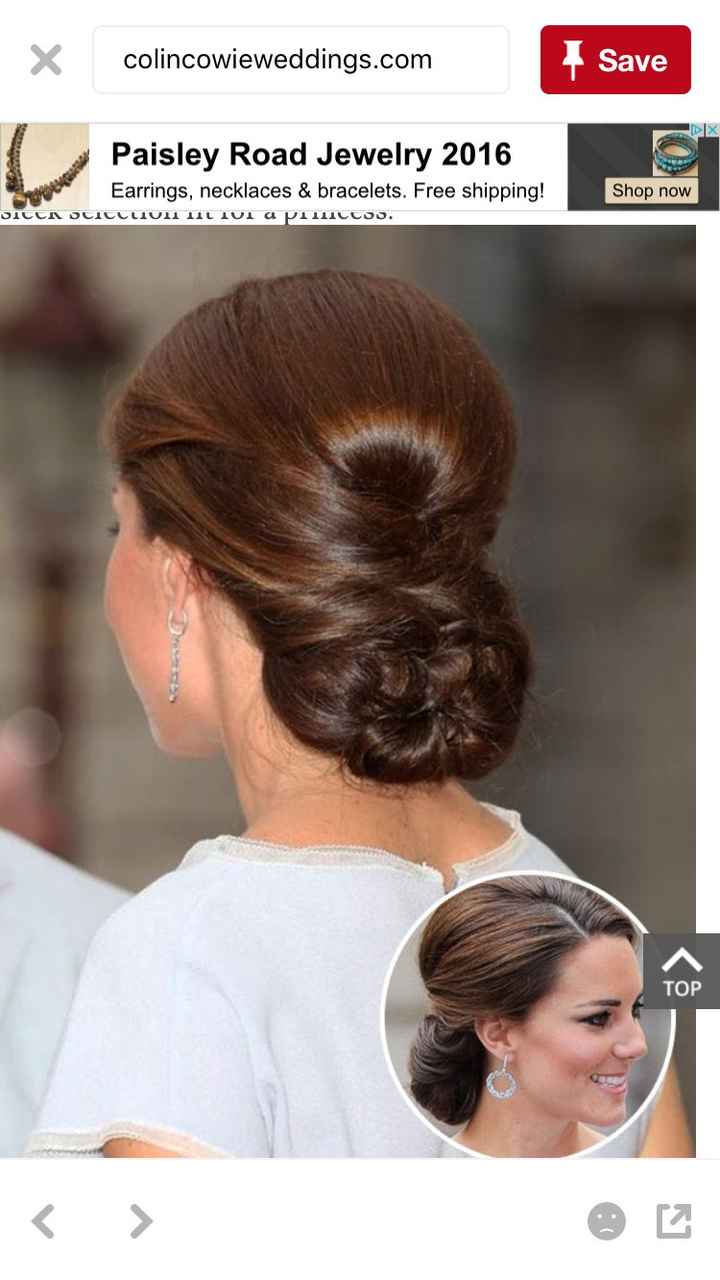Open the Paisley Road Jewelry 2016 headline link
Viewport: 720px width, 1280px height.
pyautogui.click(x=313, y=152)
